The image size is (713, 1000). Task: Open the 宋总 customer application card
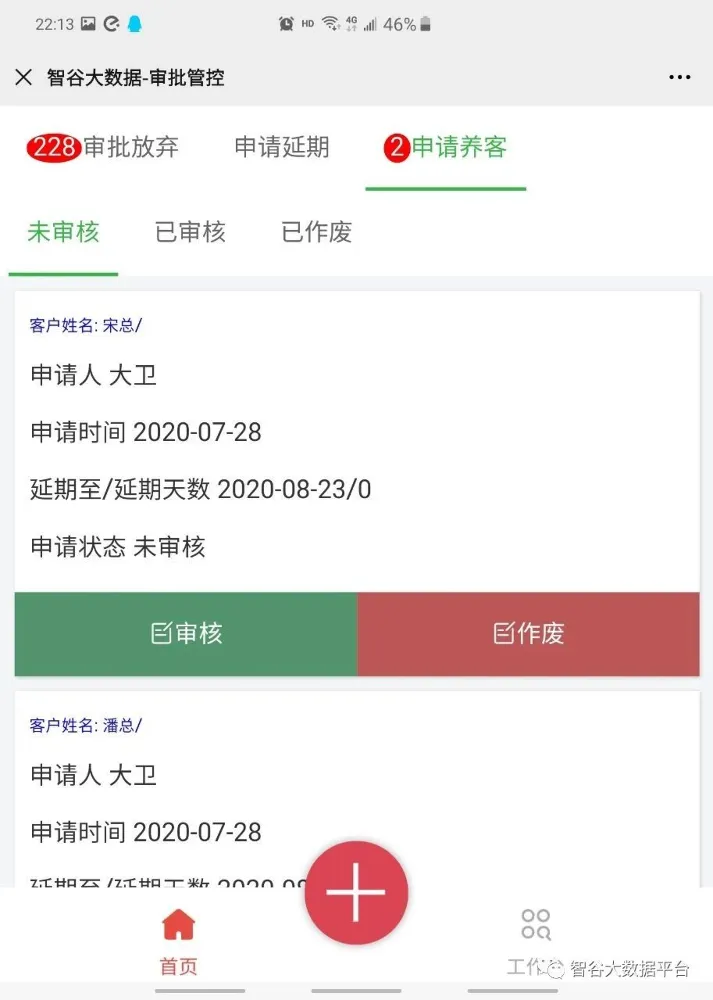click(x=356, y=440)
